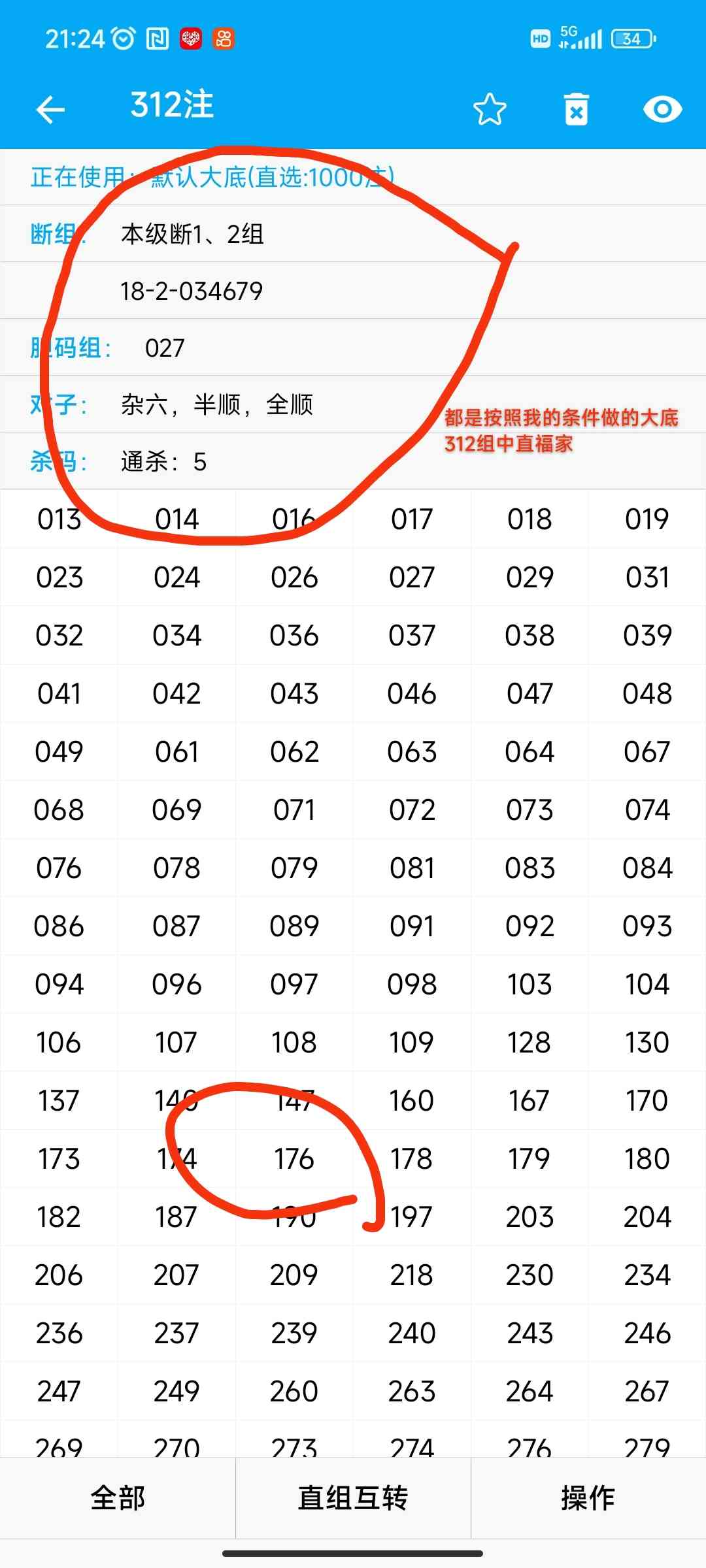Delete using the trash icon
Screen dimensions: 706x1568
point(576,109)
